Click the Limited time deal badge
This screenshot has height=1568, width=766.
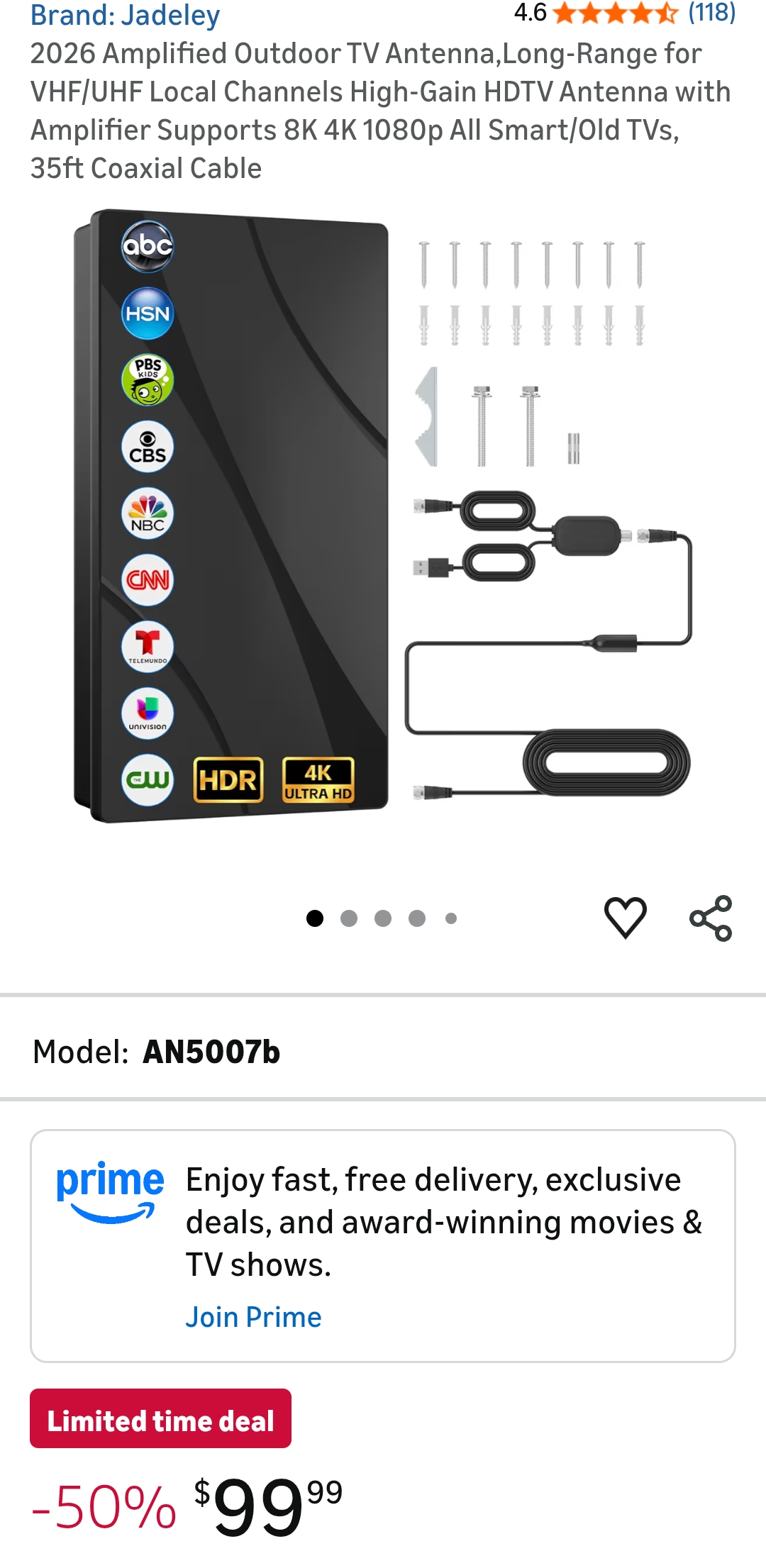(160, 1420)
